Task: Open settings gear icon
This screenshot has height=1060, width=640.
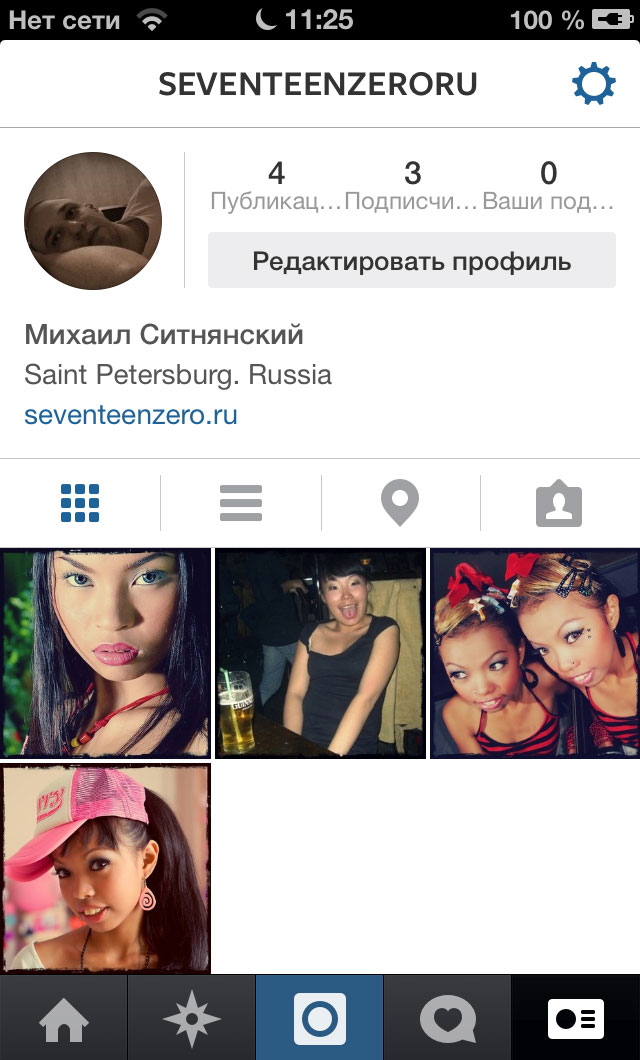Action: pos(593,85)
